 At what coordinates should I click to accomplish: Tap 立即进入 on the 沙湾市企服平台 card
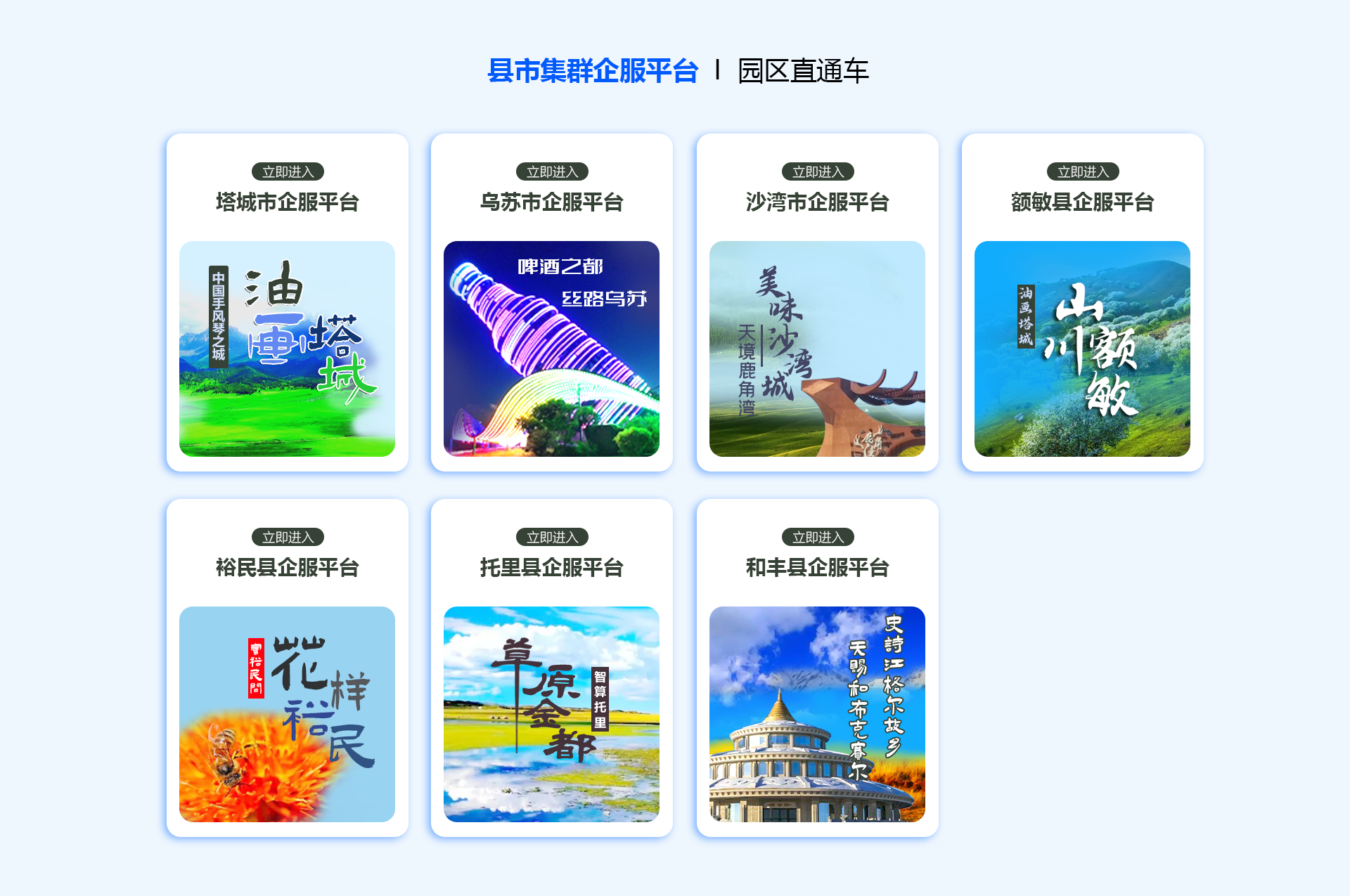818,171
